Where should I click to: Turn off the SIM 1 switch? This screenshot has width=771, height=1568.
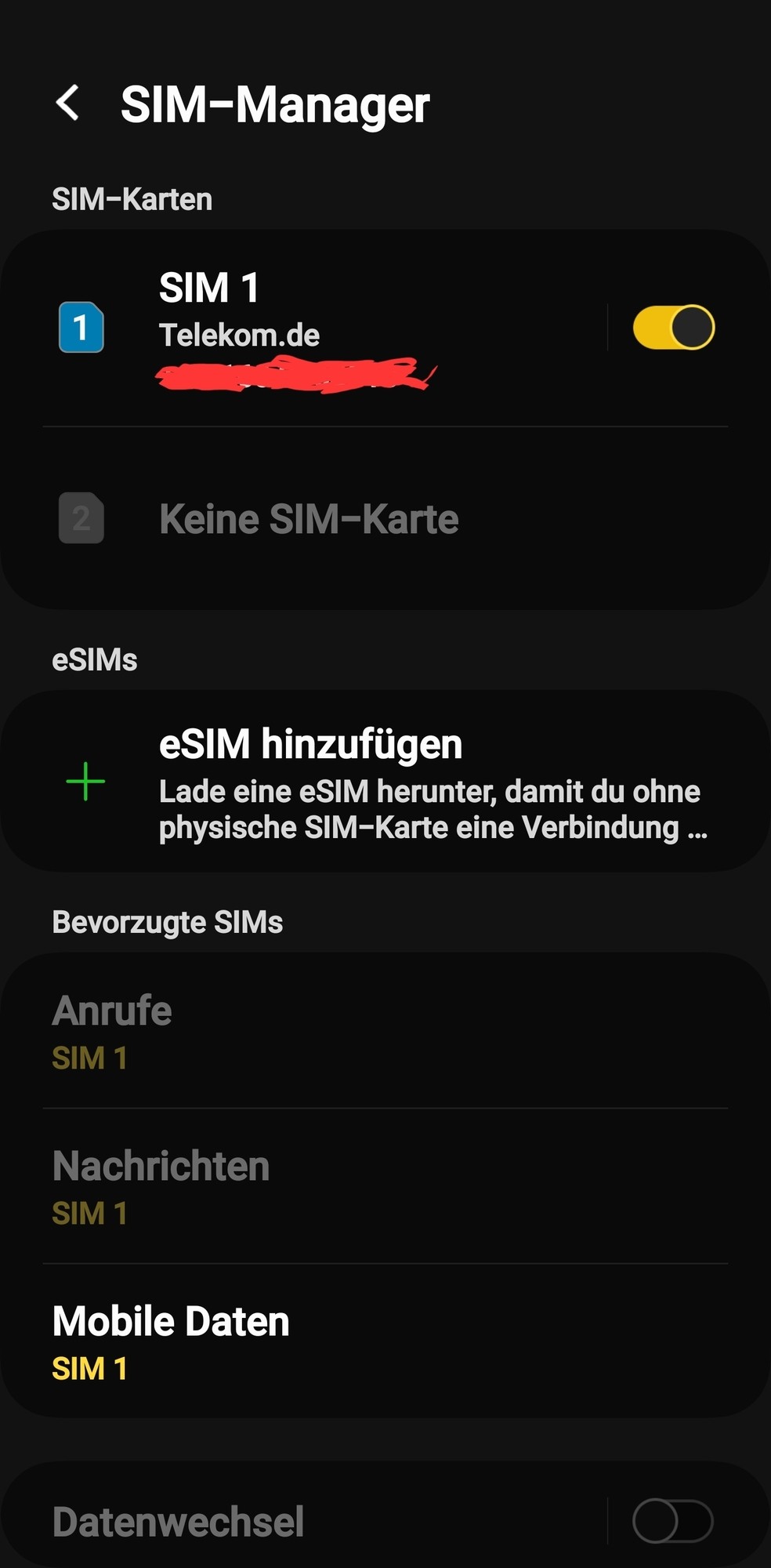click(x=673, y=328)
